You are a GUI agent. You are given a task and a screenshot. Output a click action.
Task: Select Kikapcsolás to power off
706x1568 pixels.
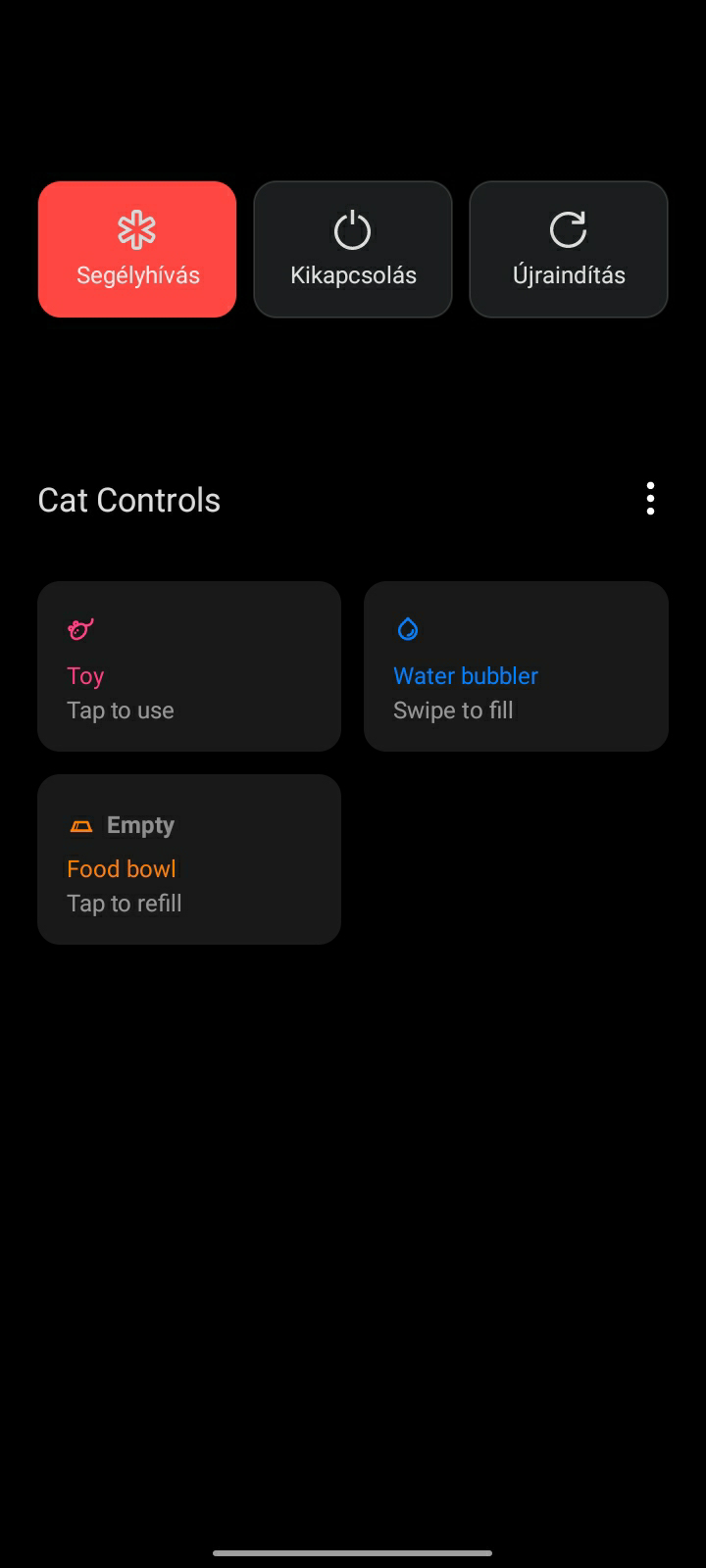coord(353,249)
